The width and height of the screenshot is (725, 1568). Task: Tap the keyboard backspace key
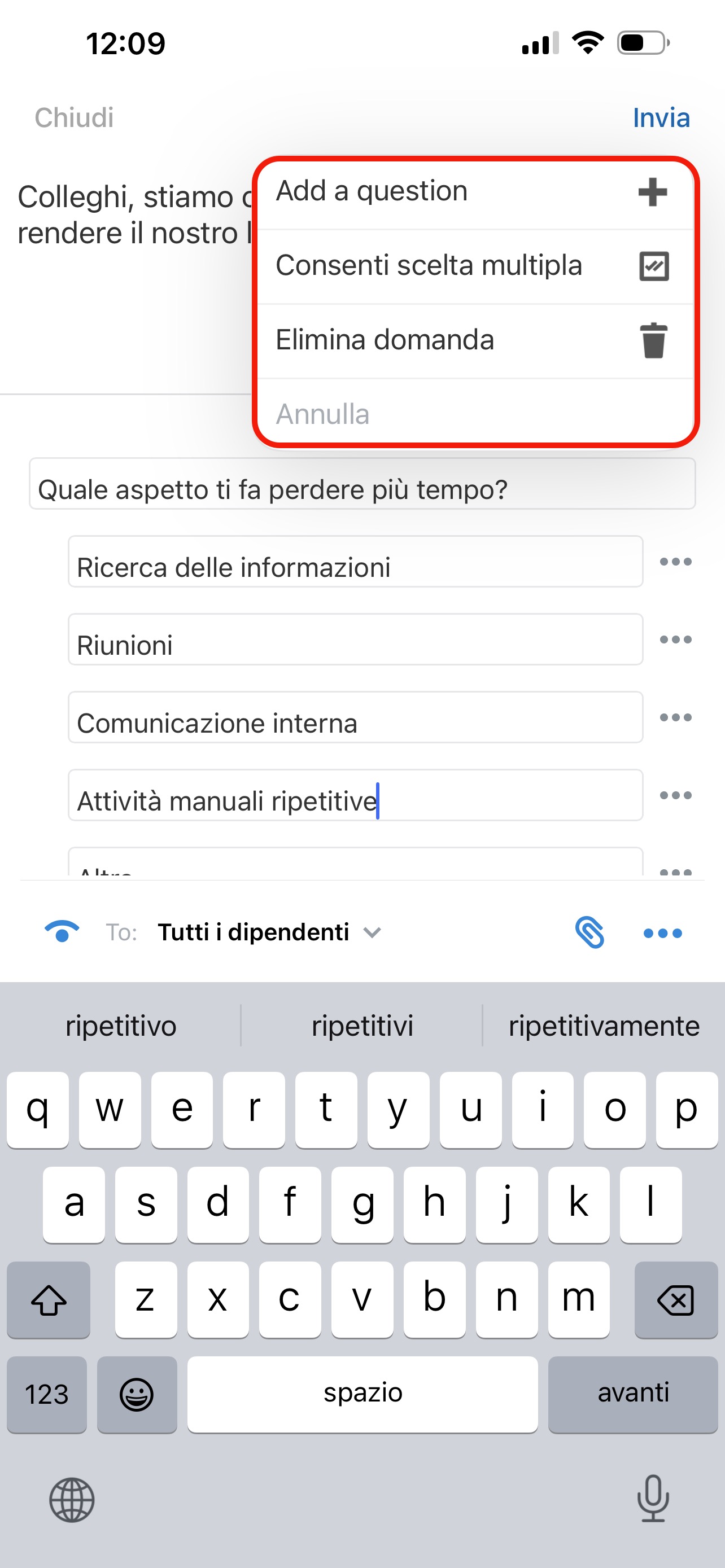point(676,1300)
